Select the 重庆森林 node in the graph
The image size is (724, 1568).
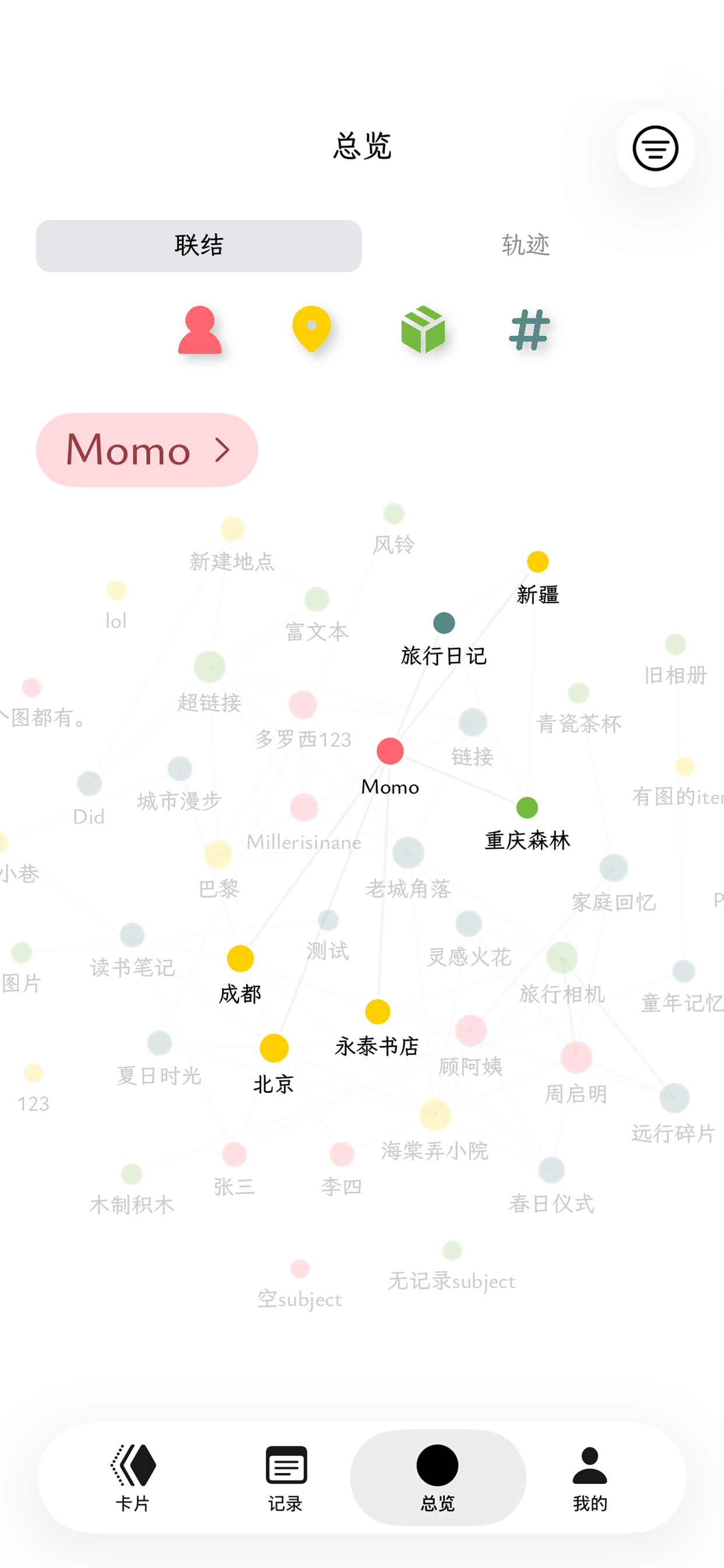tap(528, 807)
